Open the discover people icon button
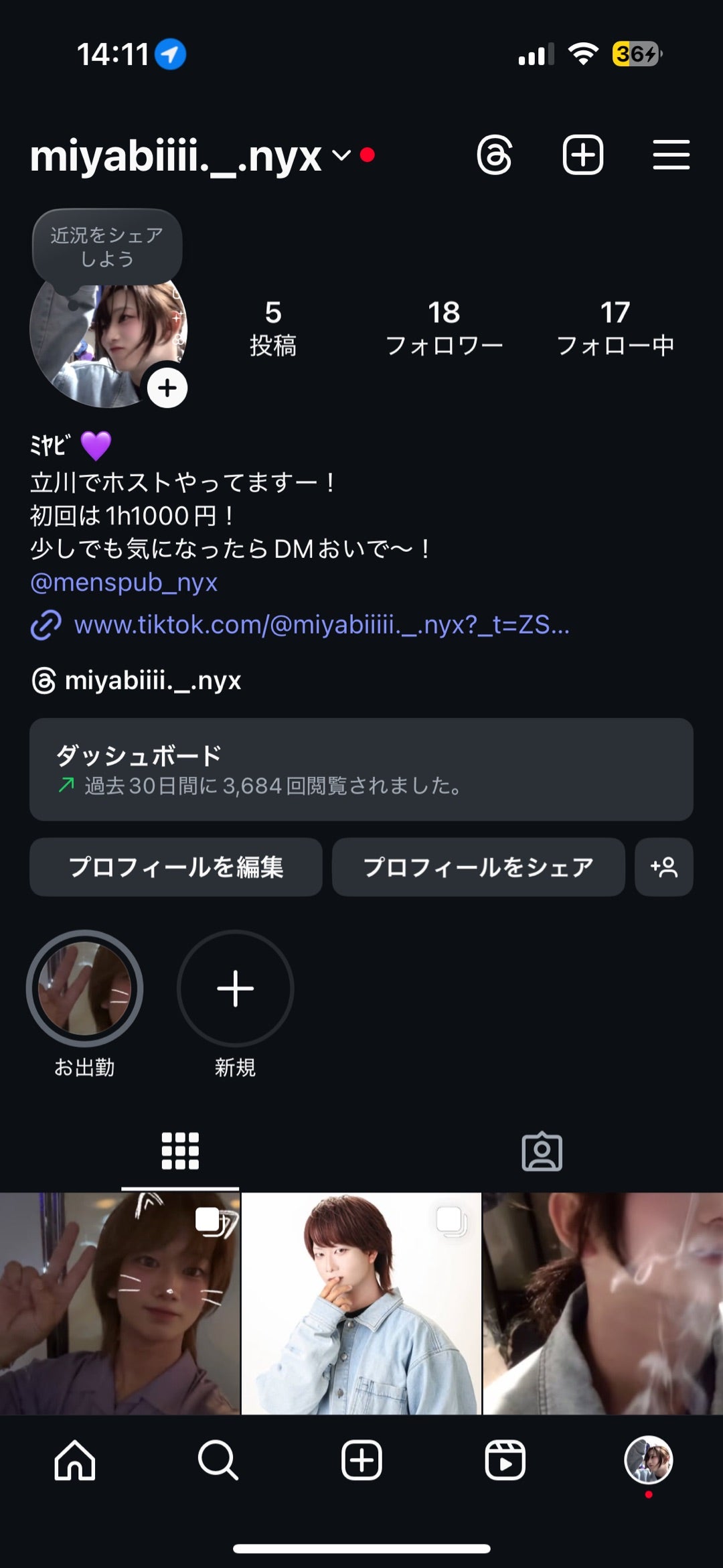723x1568 pixels. point(663,867)
